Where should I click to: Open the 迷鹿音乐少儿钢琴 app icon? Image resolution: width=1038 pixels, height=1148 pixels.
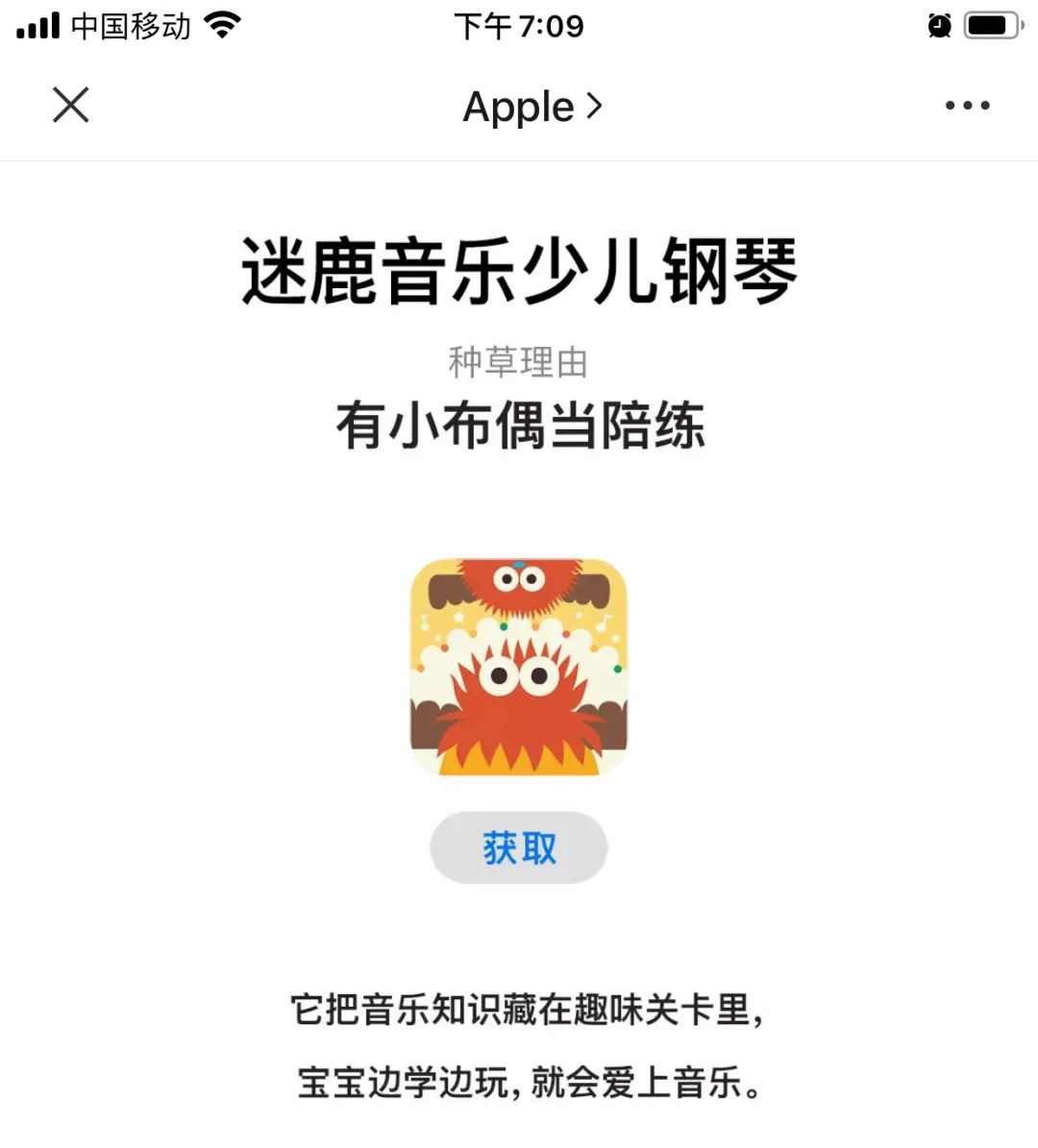click(519, 668)
